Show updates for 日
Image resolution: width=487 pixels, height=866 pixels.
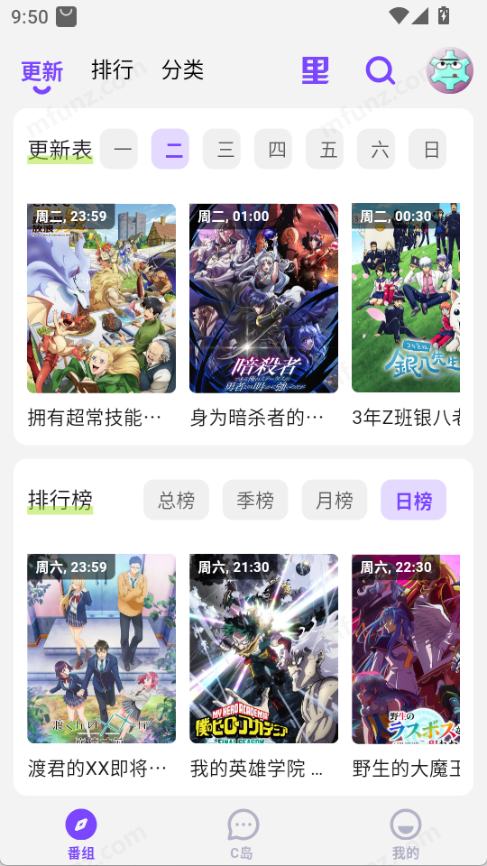click(x=427, y=149)
